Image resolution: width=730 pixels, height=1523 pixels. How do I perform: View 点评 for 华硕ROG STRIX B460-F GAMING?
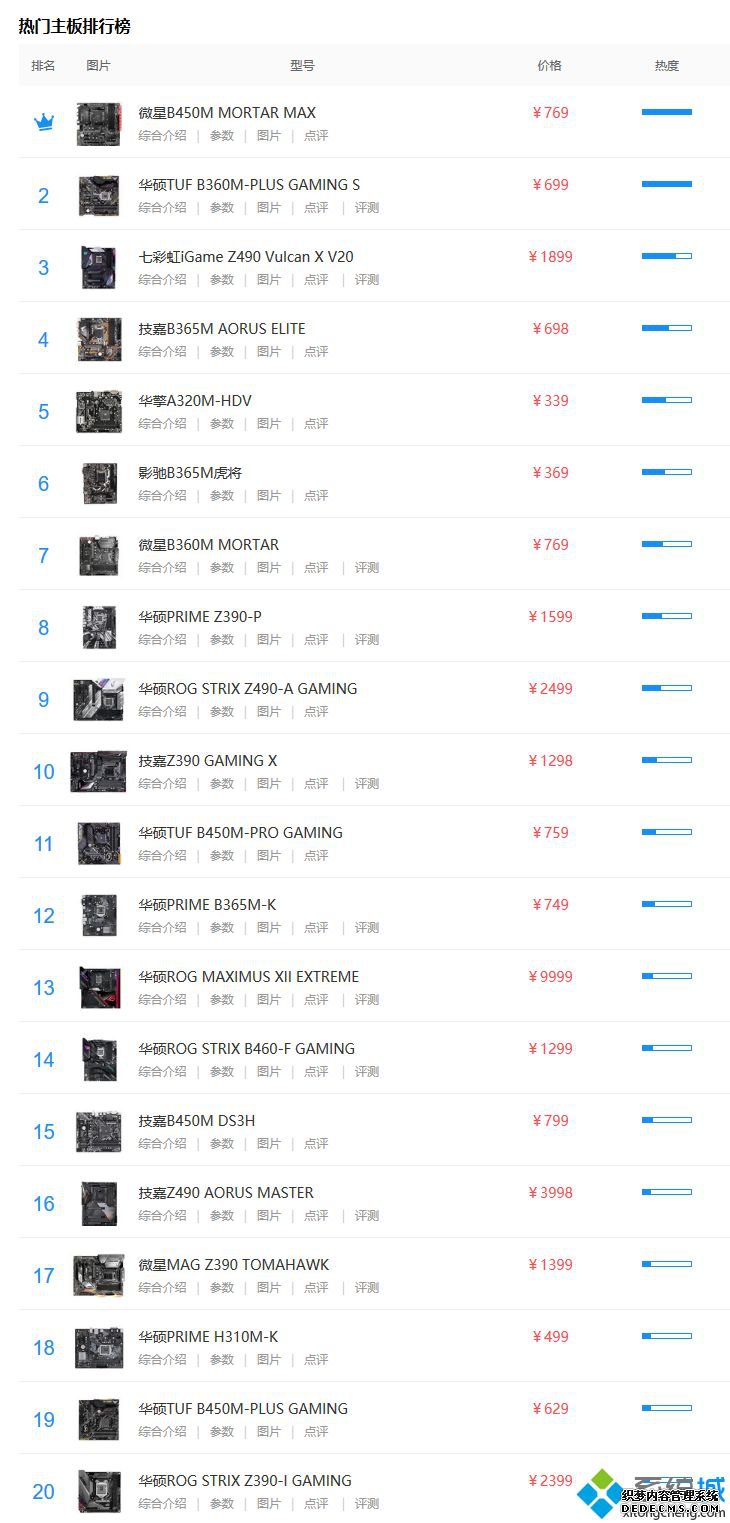pyautogui.click(x=316, y=1072)
